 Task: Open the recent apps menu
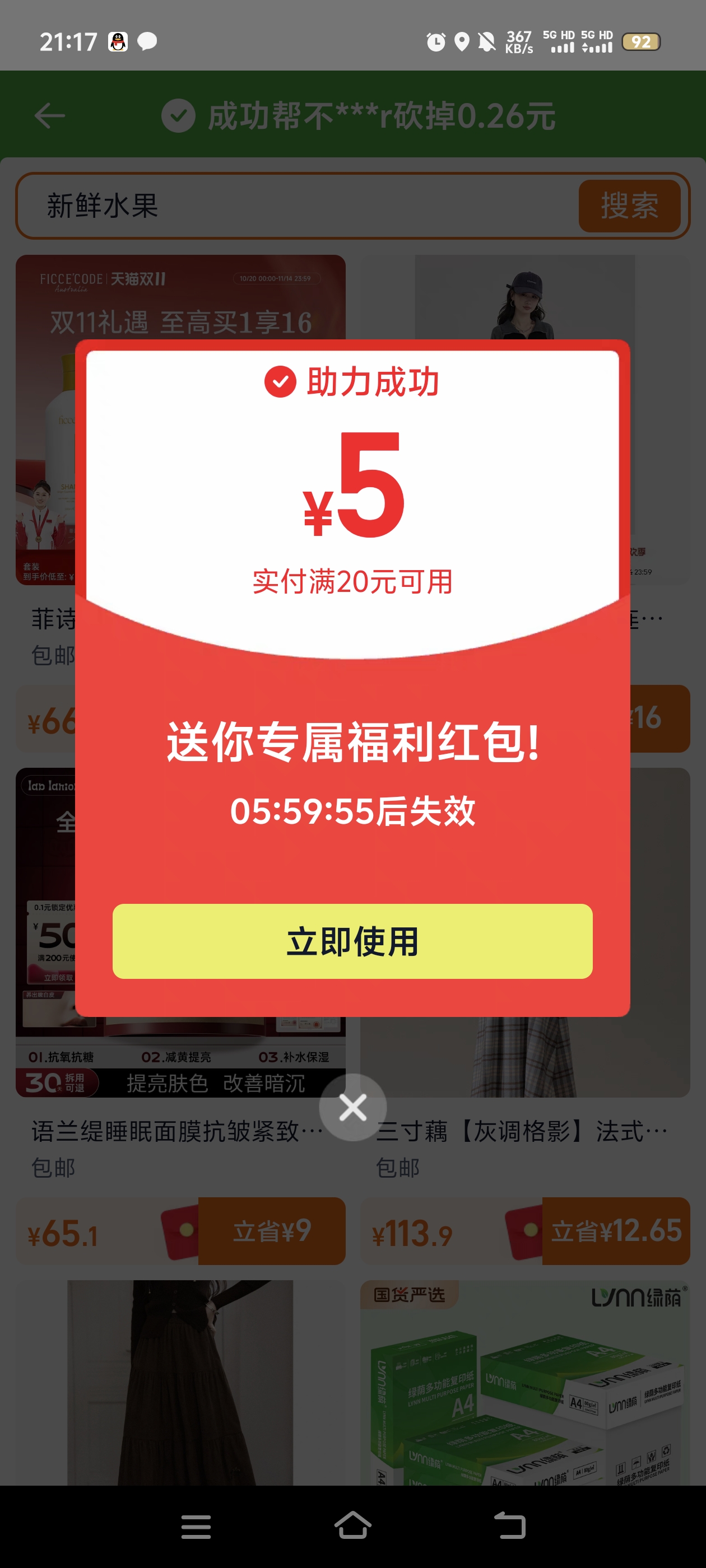click(196, 1526)
